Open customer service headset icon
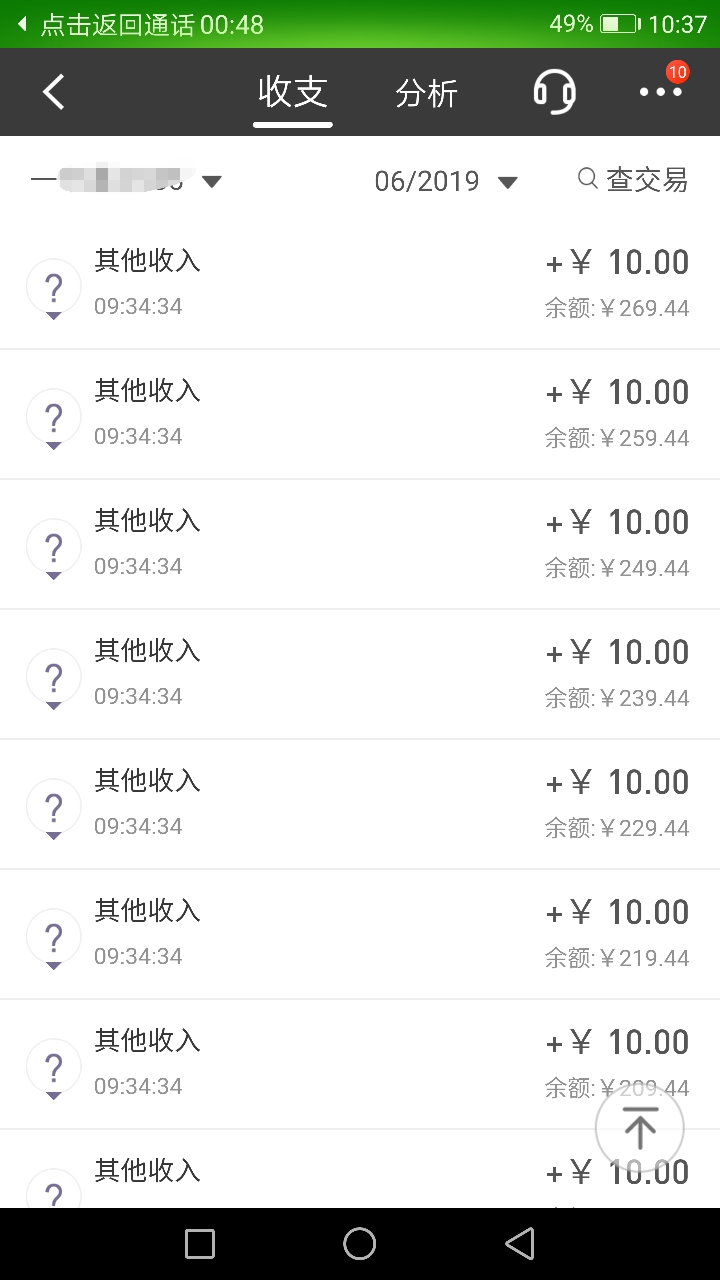 click(x=554, y=92)
